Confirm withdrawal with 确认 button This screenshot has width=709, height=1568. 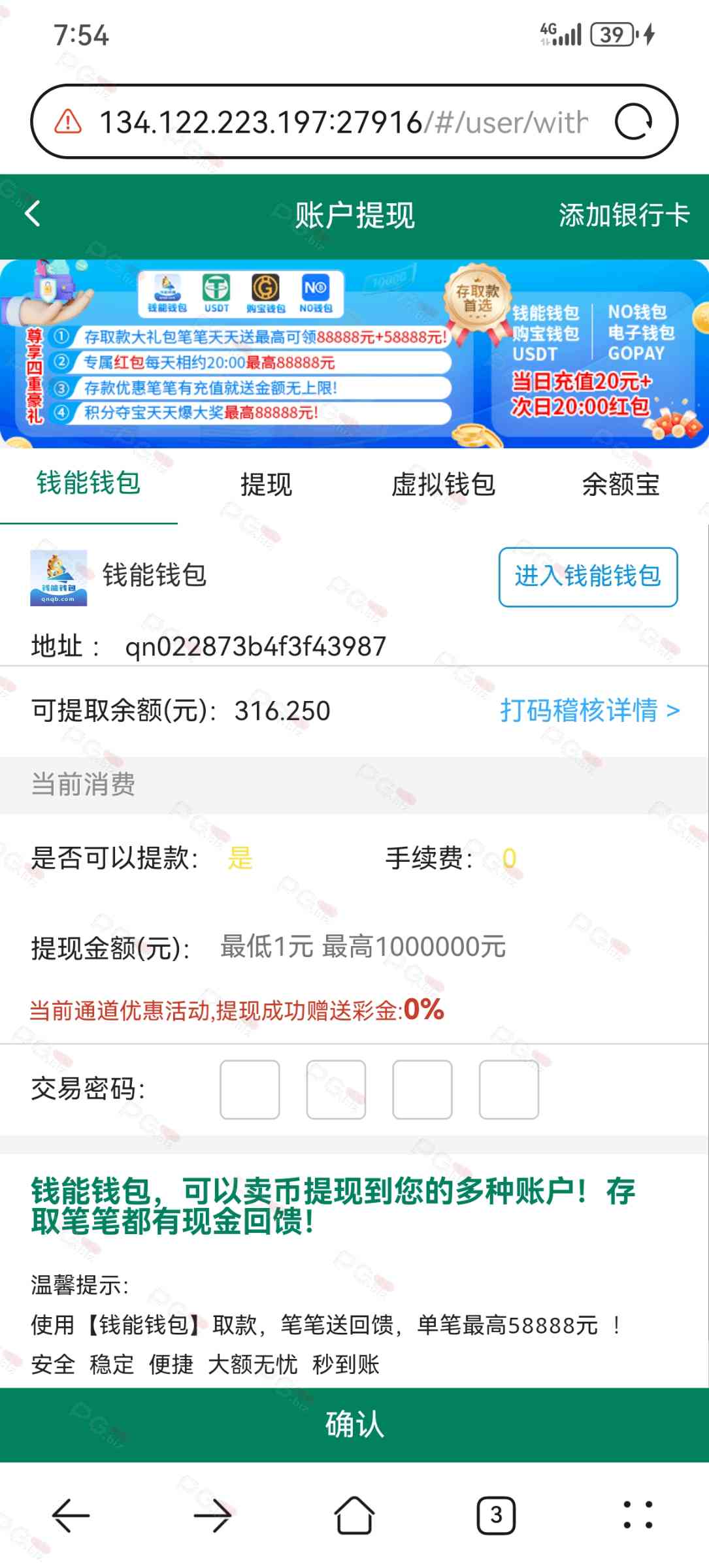point(354,1424)
